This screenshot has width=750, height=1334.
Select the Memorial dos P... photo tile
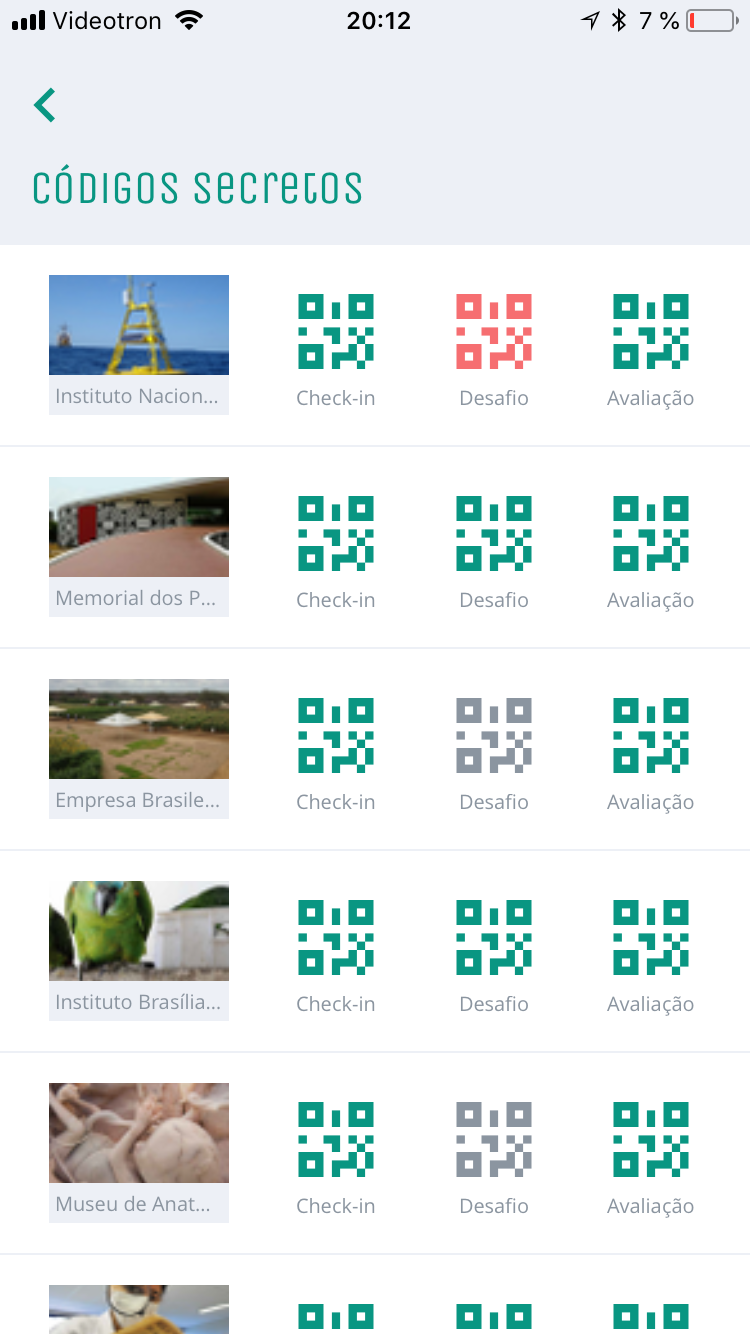(139, 528)
